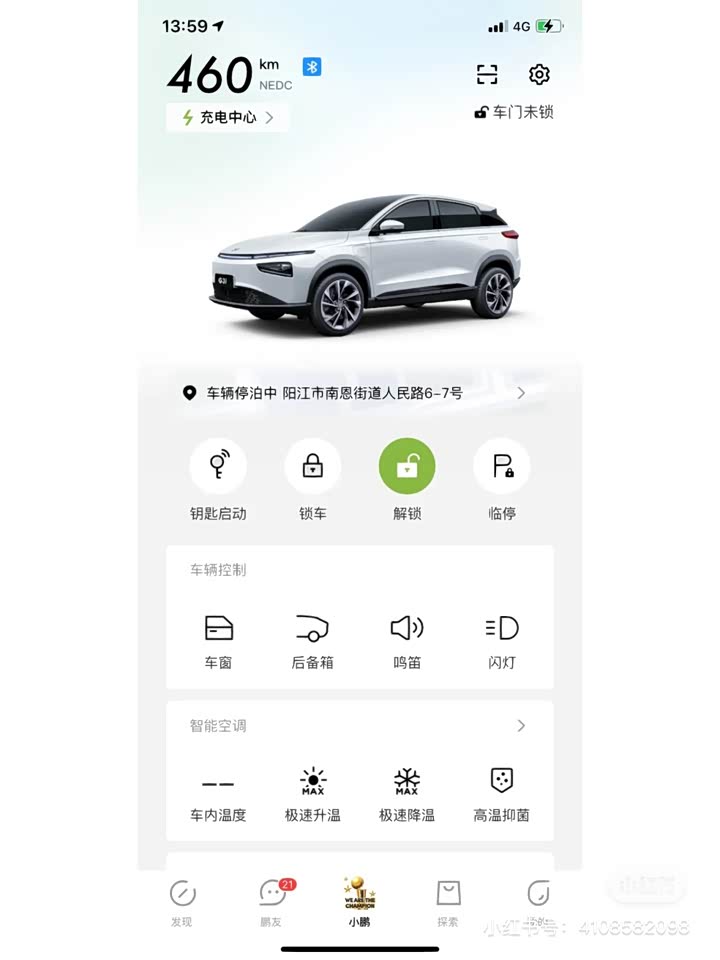Switch to the 鹏友 tab
Viewport: 720px width, 960px height.
click(272, 901)
